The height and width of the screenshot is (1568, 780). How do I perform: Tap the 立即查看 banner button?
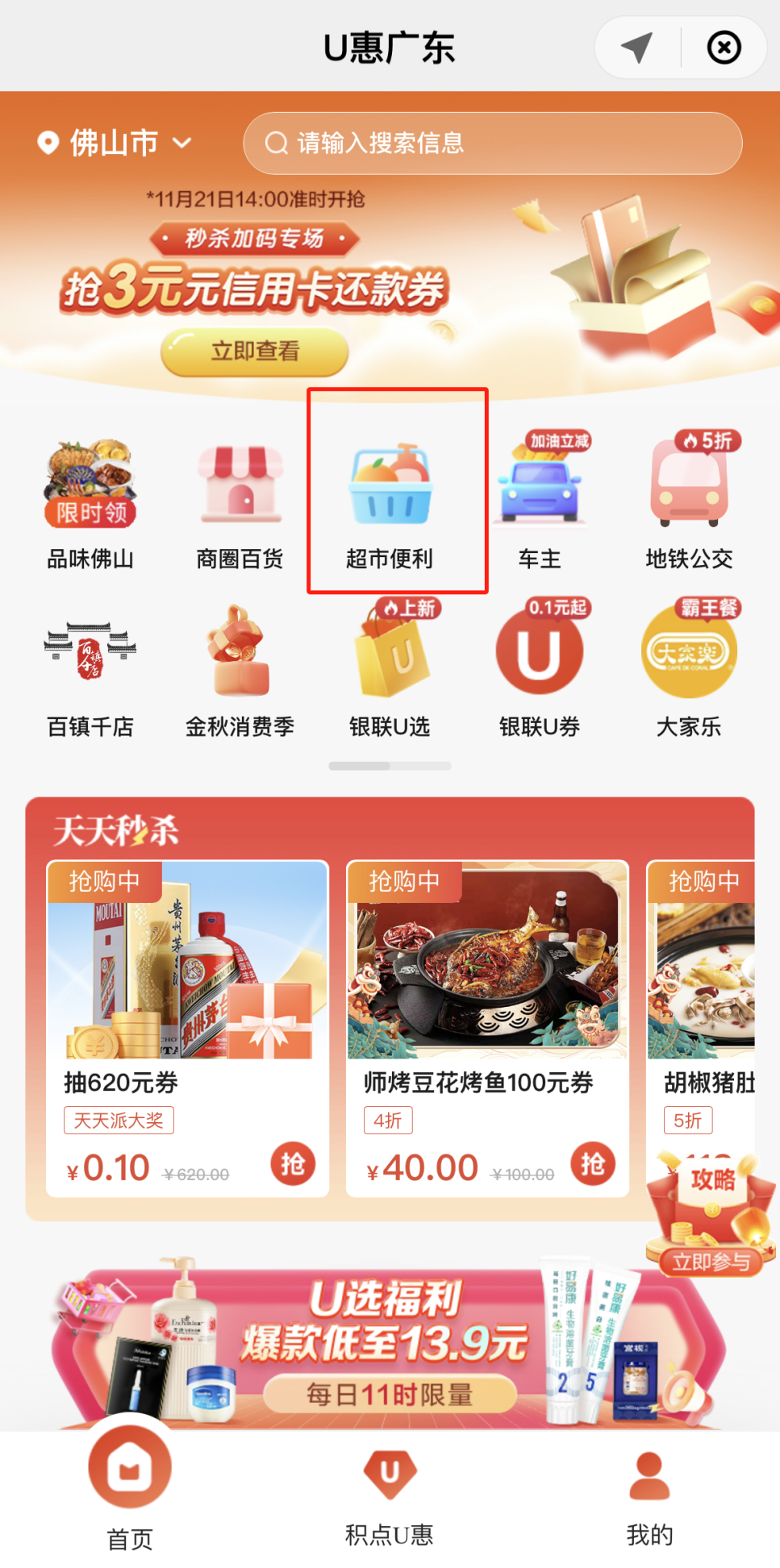[254, 351]
